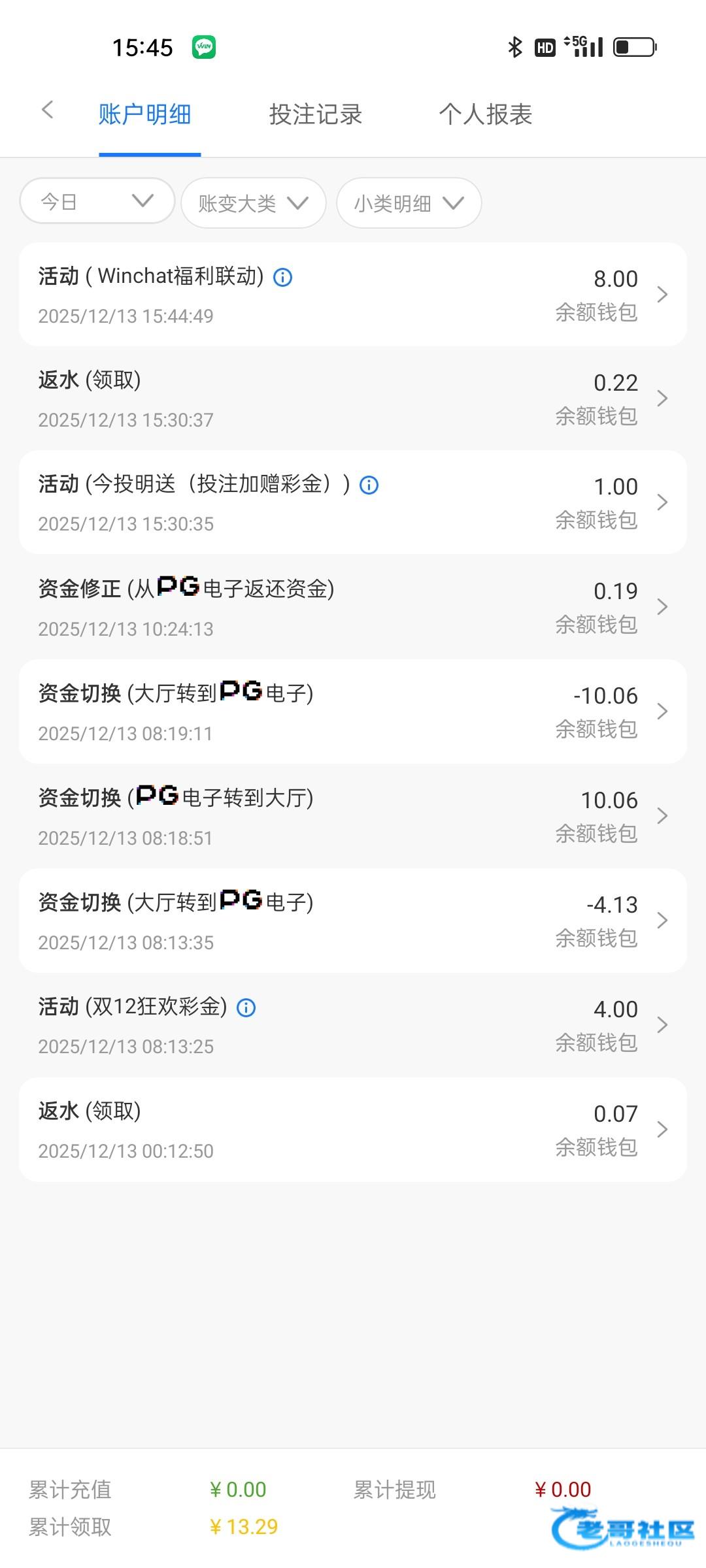
Task: Open the Winchat福利联动 activity record
Action: click(x=353, y=295)
